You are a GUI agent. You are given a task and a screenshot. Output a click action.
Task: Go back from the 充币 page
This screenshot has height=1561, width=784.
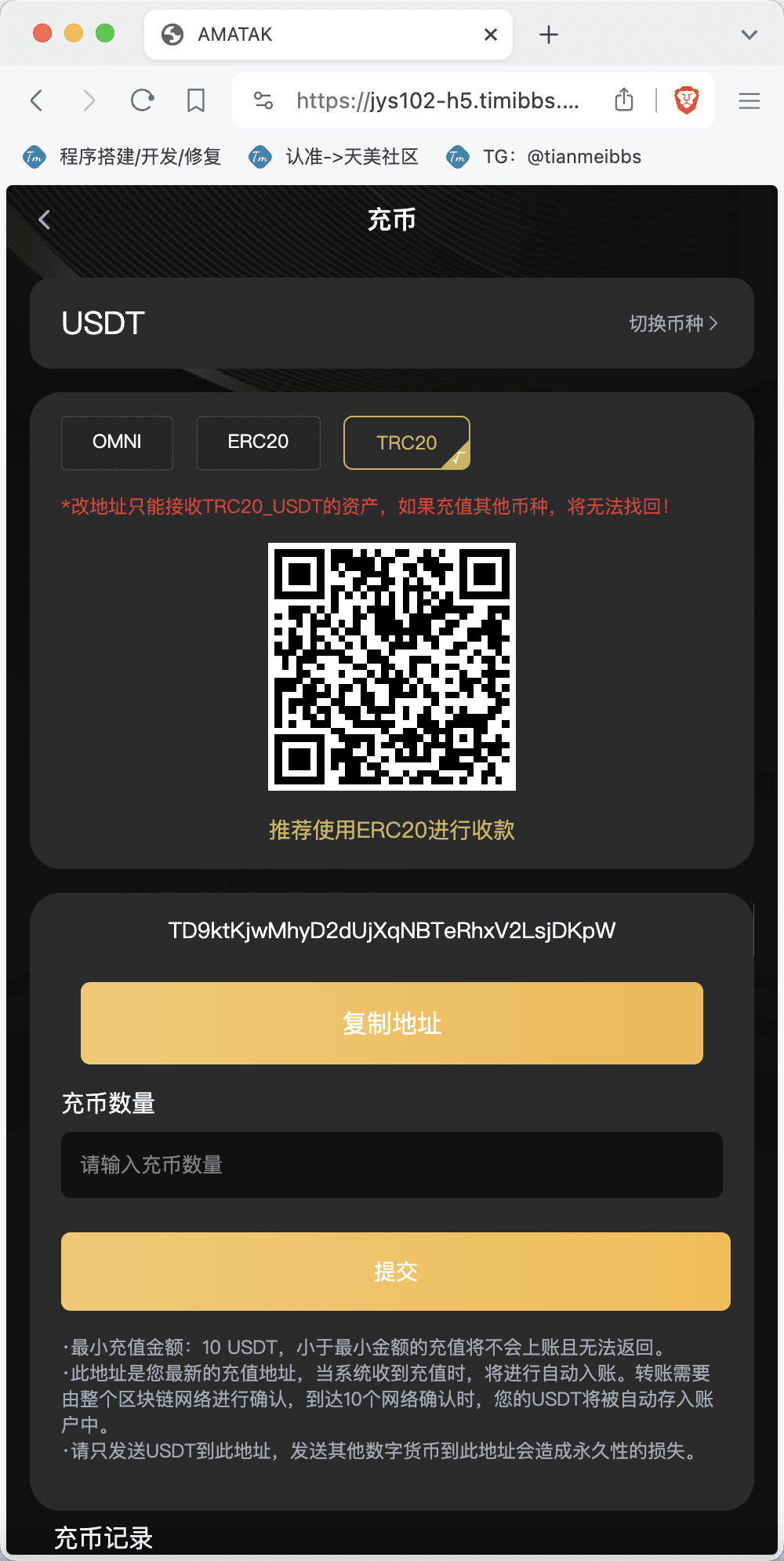45,220
